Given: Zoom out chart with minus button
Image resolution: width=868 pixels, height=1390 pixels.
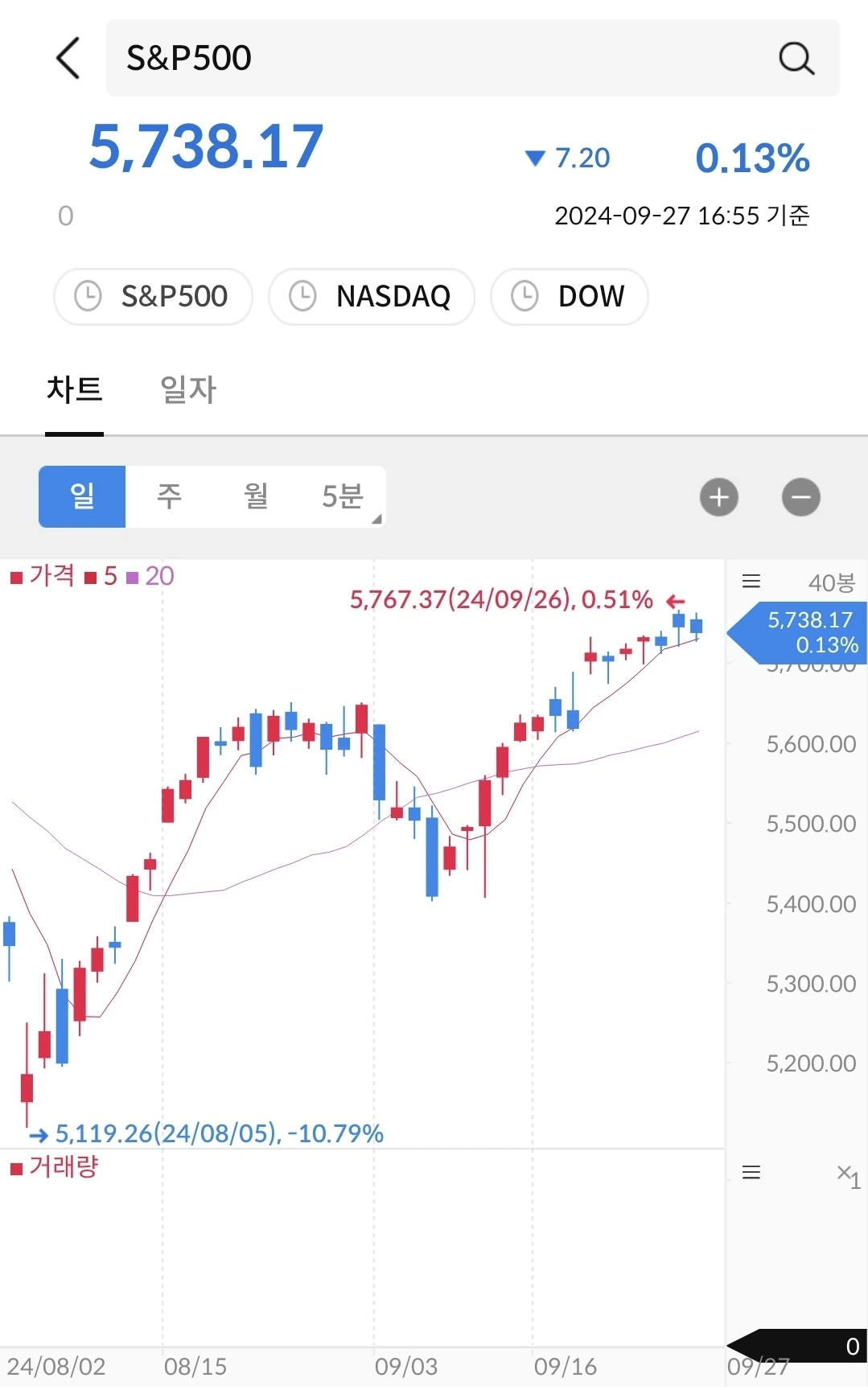Looking at the screenshot, I should [800, 497].
